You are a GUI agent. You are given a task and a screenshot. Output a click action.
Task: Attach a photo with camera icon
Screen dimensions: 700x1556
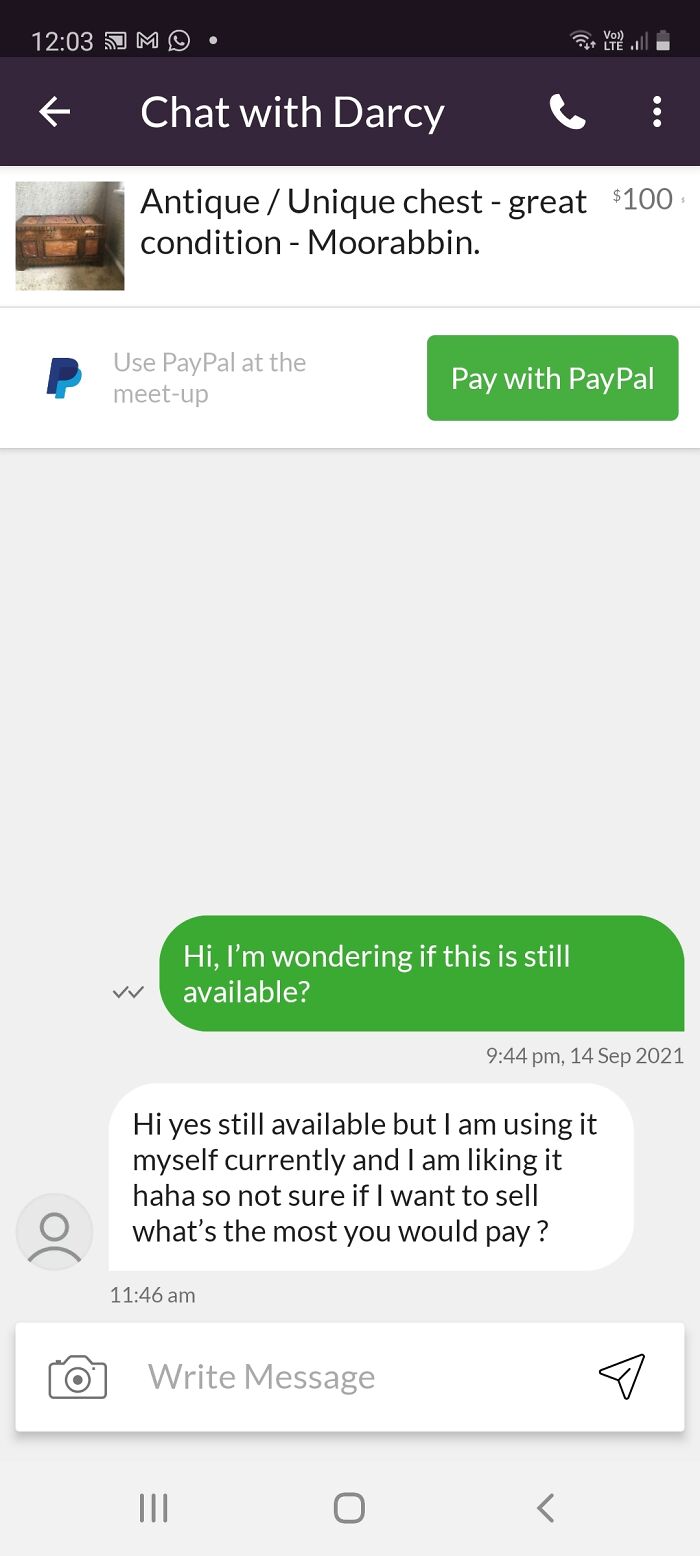pos(77,1377)
